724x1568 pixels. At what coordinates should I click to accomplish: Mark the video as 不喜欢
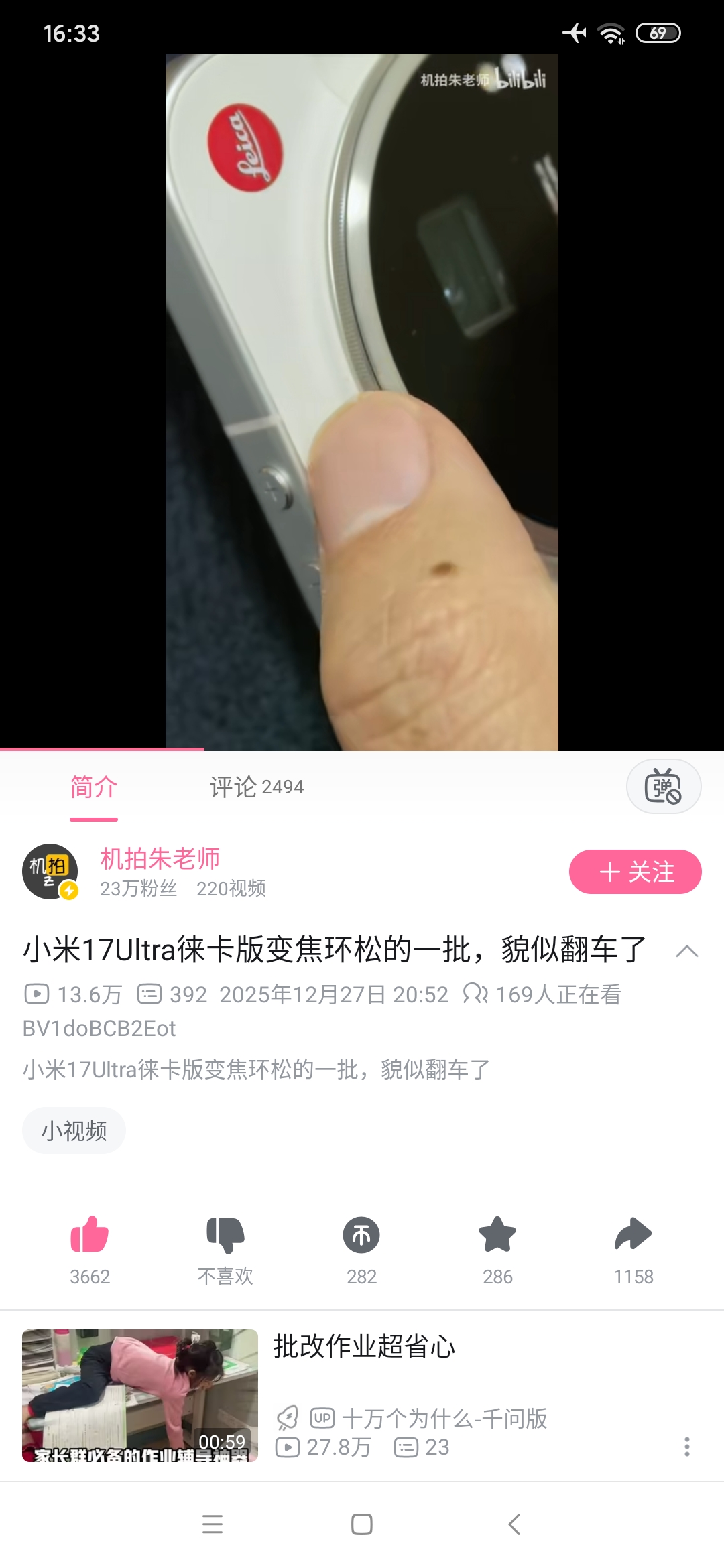pyautogui.click(x=226, y=1234)
